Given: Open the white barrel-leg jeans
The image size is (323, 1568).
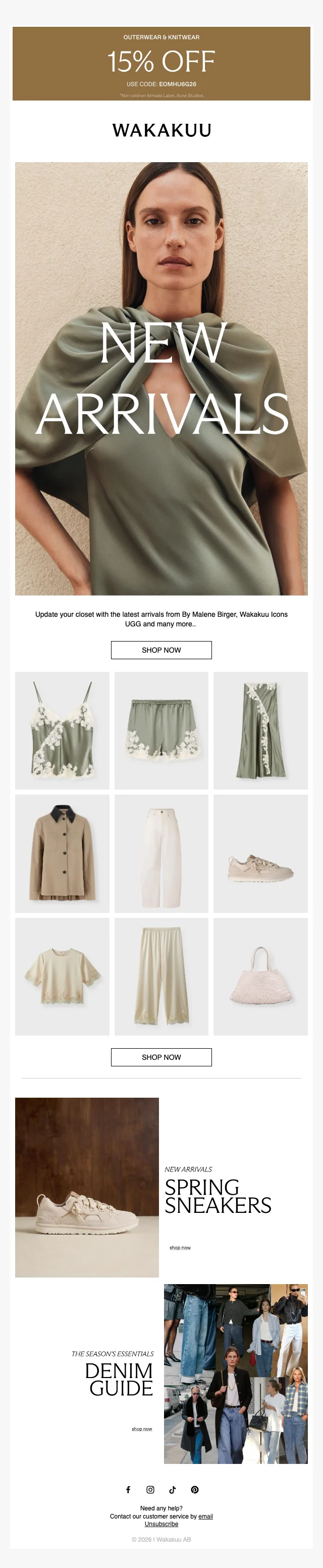Looking at the screenshot, I should 161,853.
